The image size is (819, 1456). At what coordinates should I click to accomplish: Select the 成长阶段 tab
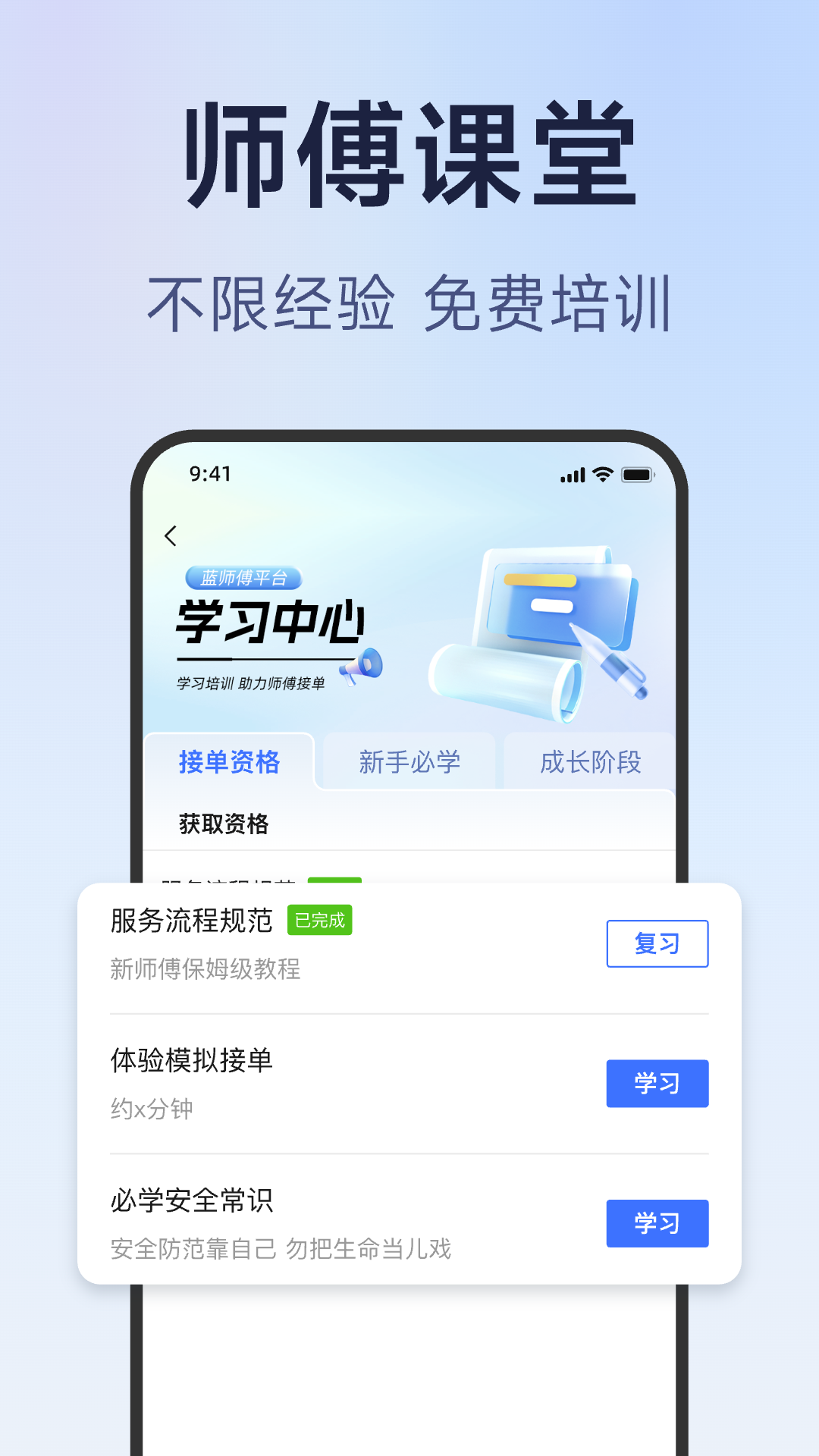(x=593, y=764)
